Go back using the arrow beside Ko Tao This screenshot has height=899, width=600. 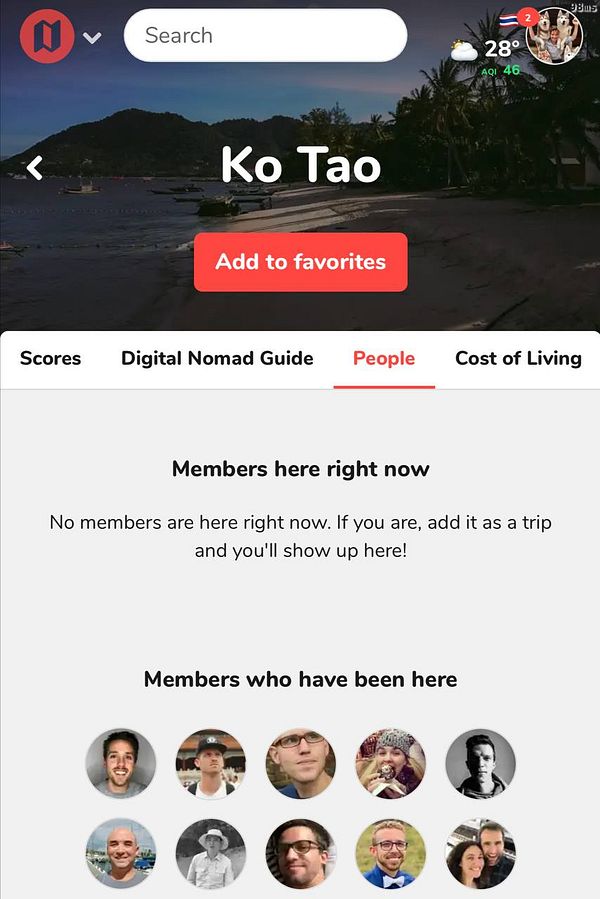[36, 167]
